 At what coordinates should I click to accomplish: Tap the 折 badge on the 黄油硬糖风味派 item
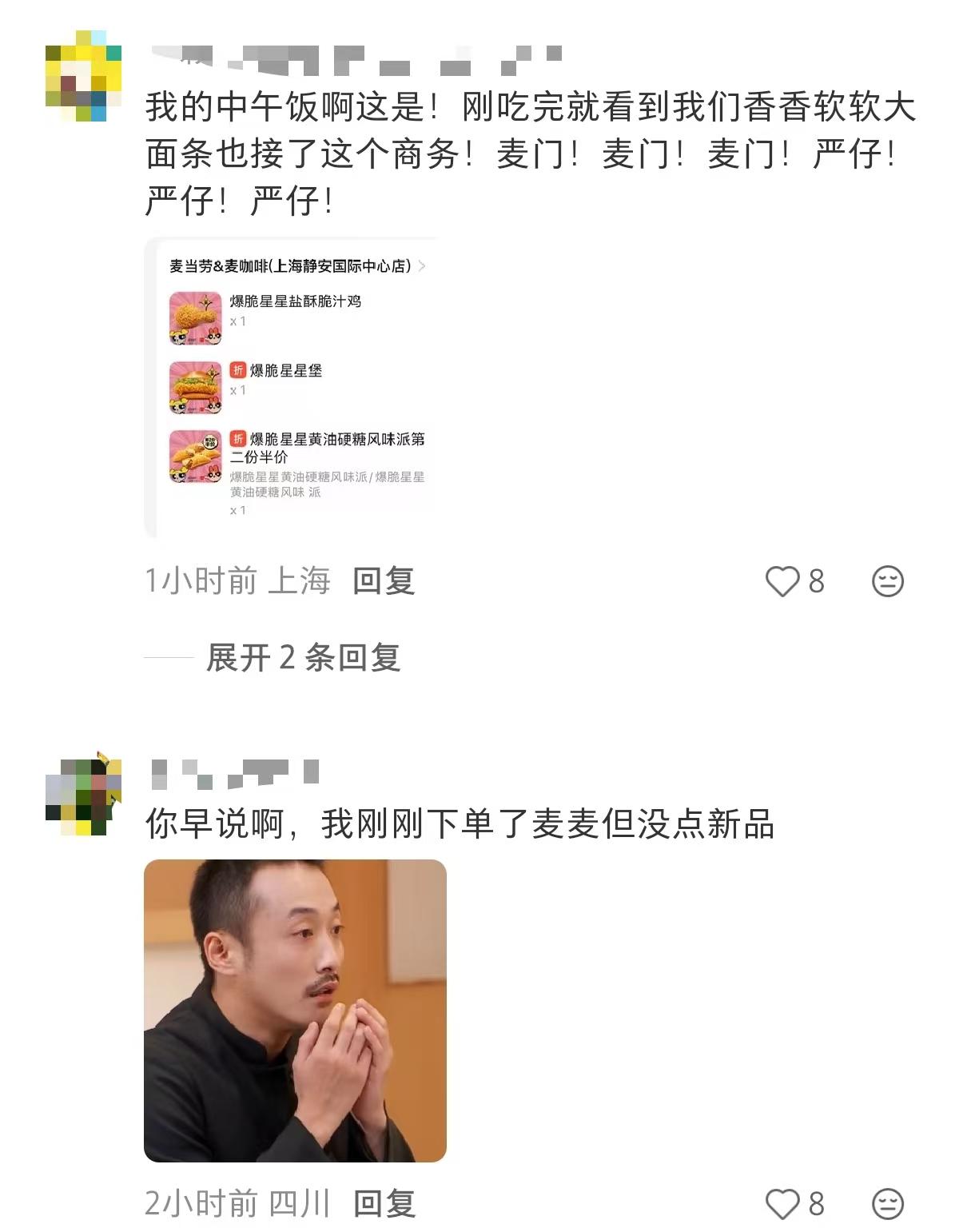tap(237, 437)
